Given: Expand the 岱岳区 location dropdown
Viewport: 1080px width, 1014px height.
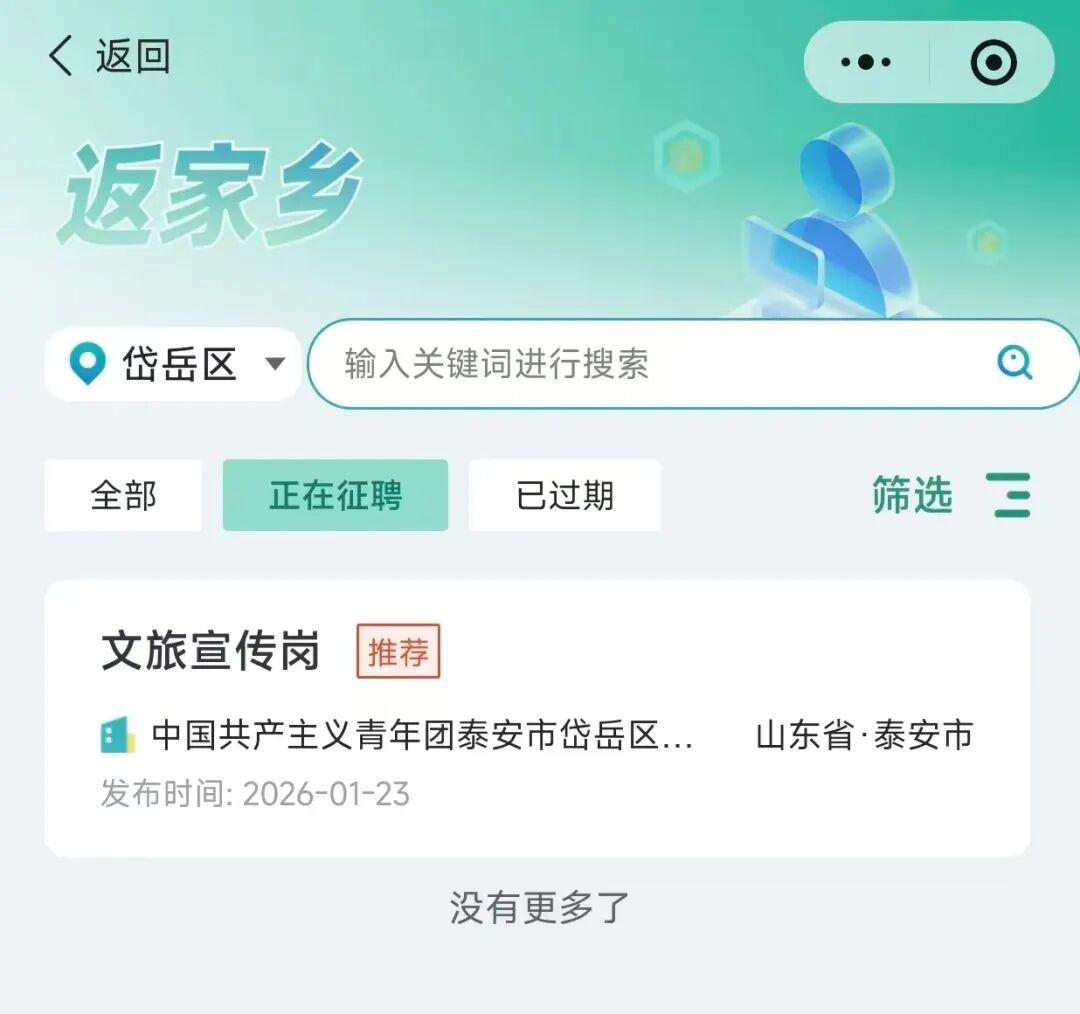Looking at the screenshot, I should coord(174,364).
